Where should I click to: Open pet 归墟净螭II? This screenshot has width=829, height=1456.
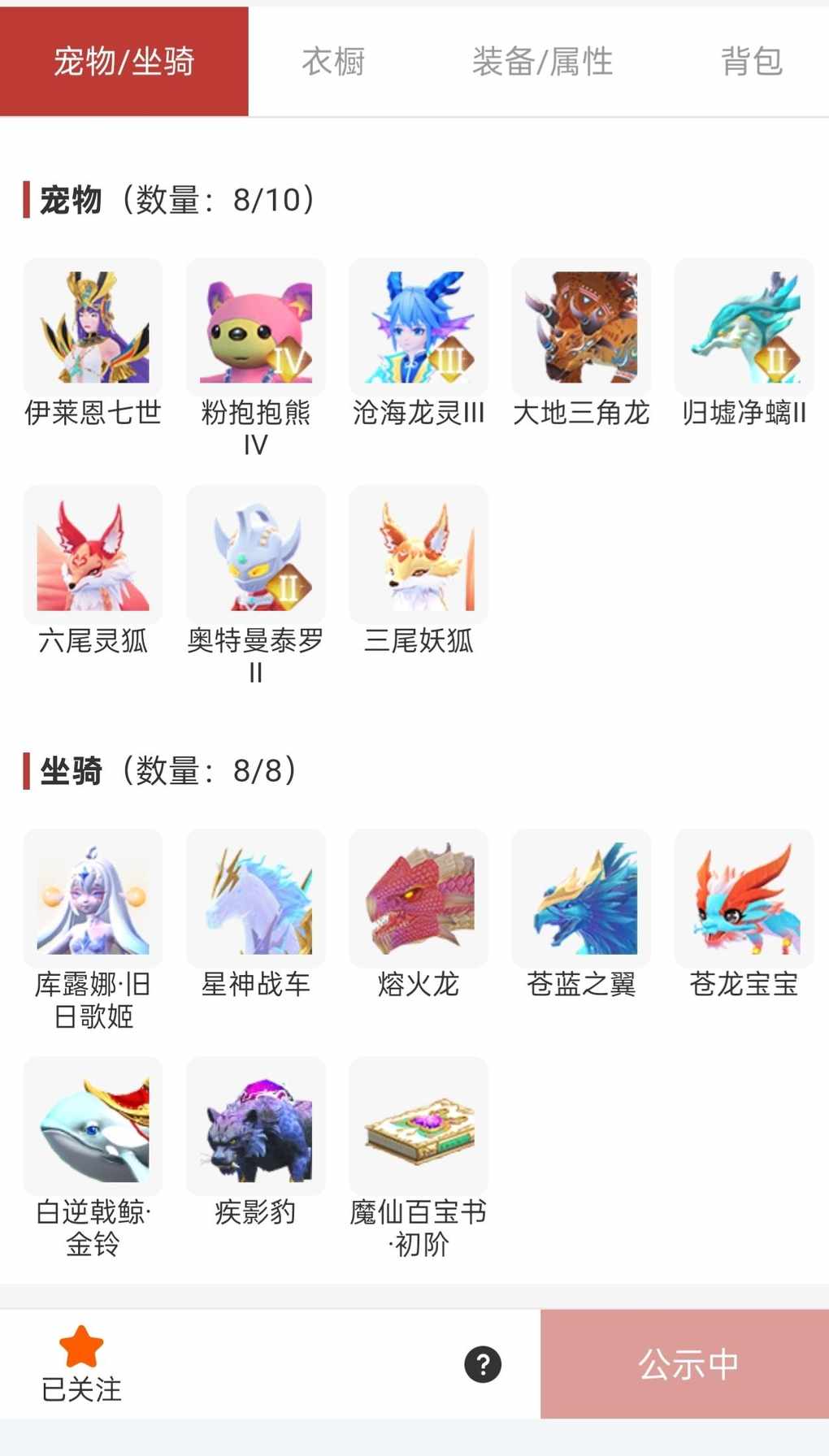(x=744, y=327)
